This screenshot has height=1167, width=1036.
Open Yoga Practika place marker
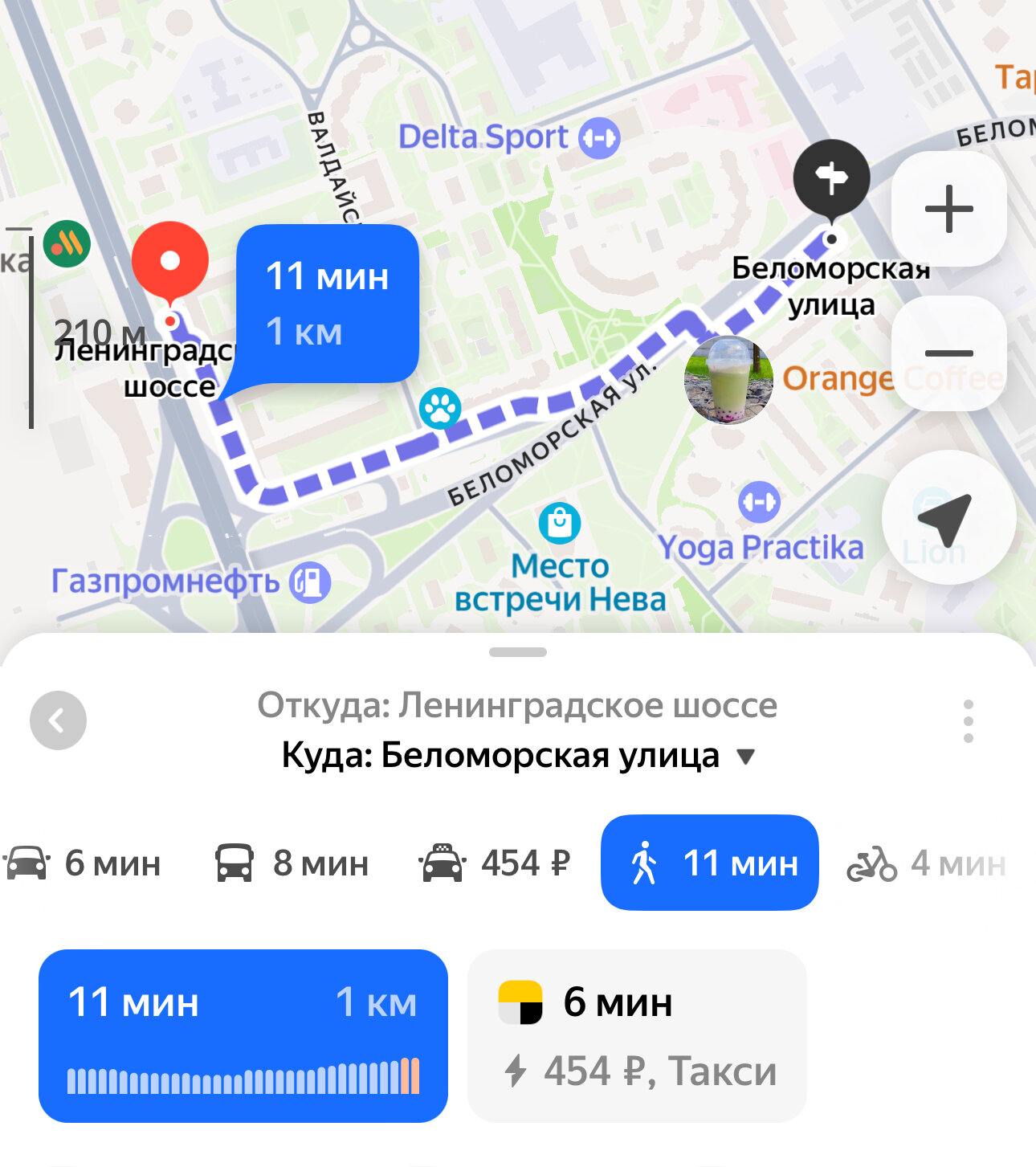759,503
